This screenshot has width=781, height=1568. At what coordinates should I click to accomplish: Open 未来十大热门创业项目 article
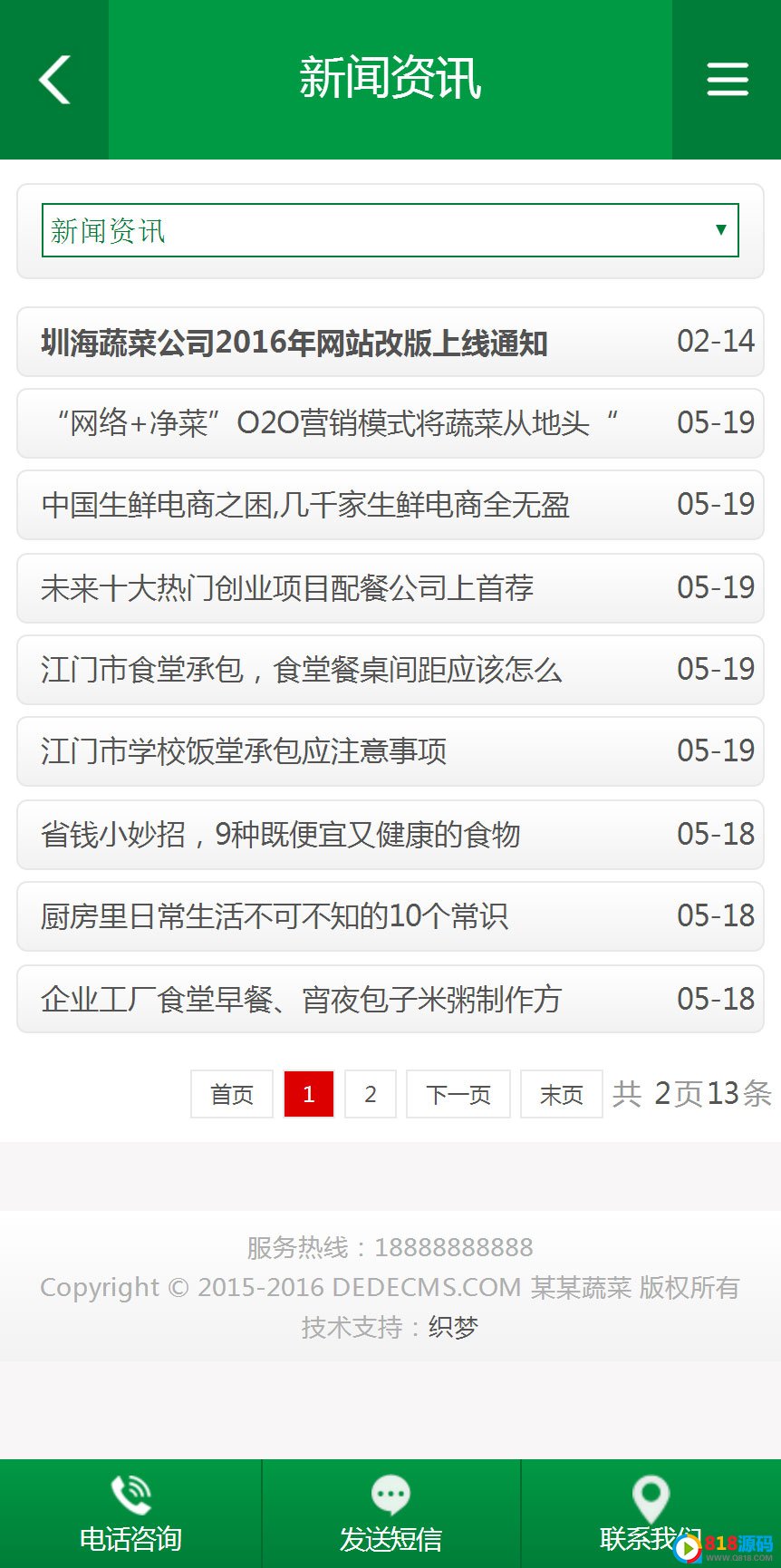coord(287,588)
